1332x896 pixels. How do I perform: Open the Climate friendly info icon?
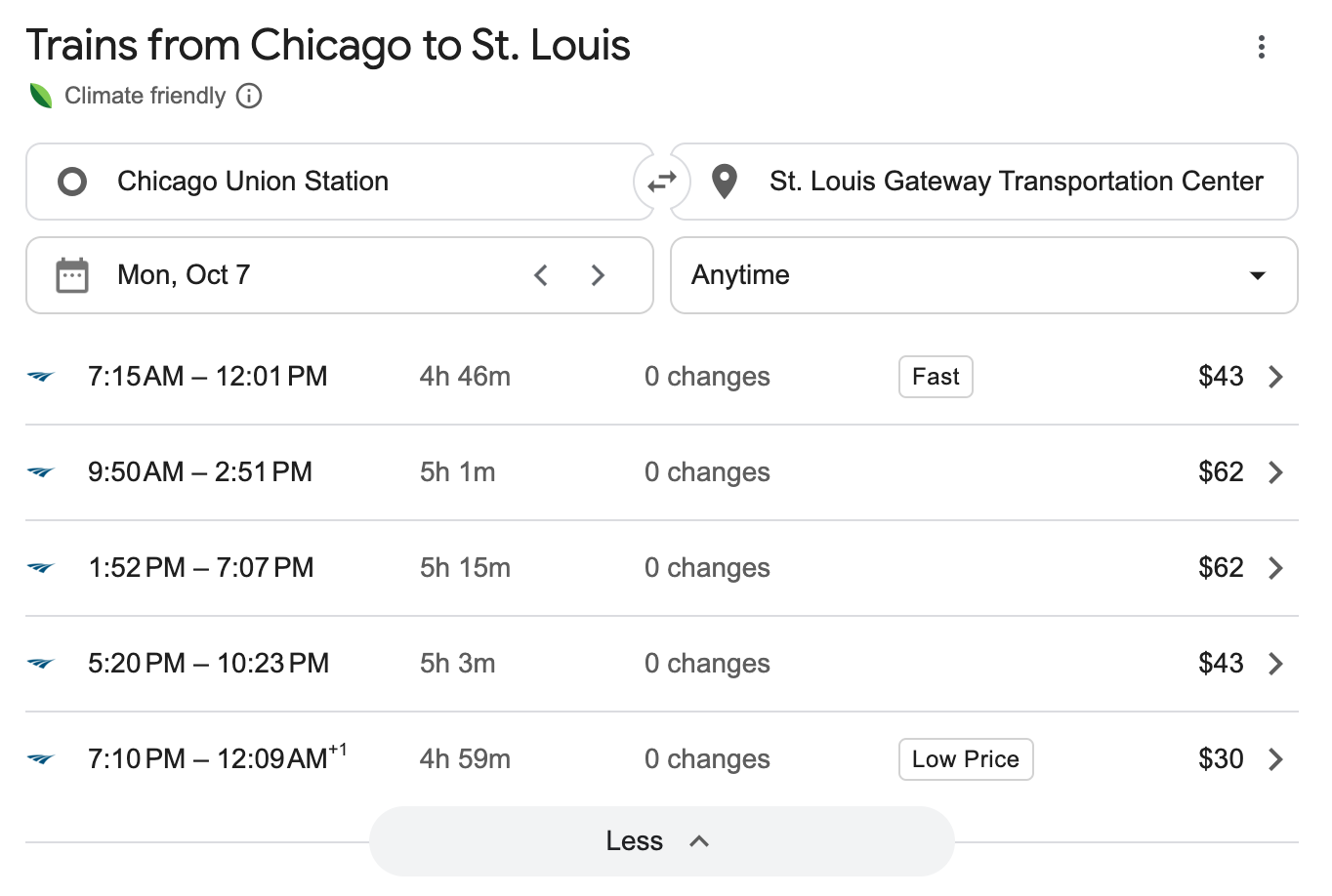pyautogui.click(x=249, y=96)
